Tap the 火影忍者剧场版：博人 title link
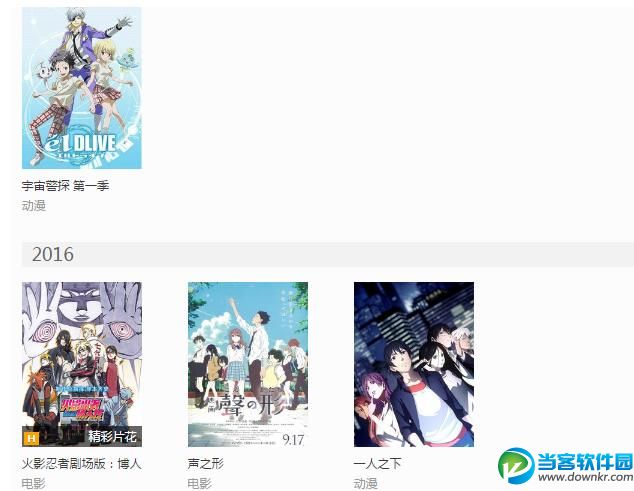Viewport: 634px width, 491px height. pos(82,464)
